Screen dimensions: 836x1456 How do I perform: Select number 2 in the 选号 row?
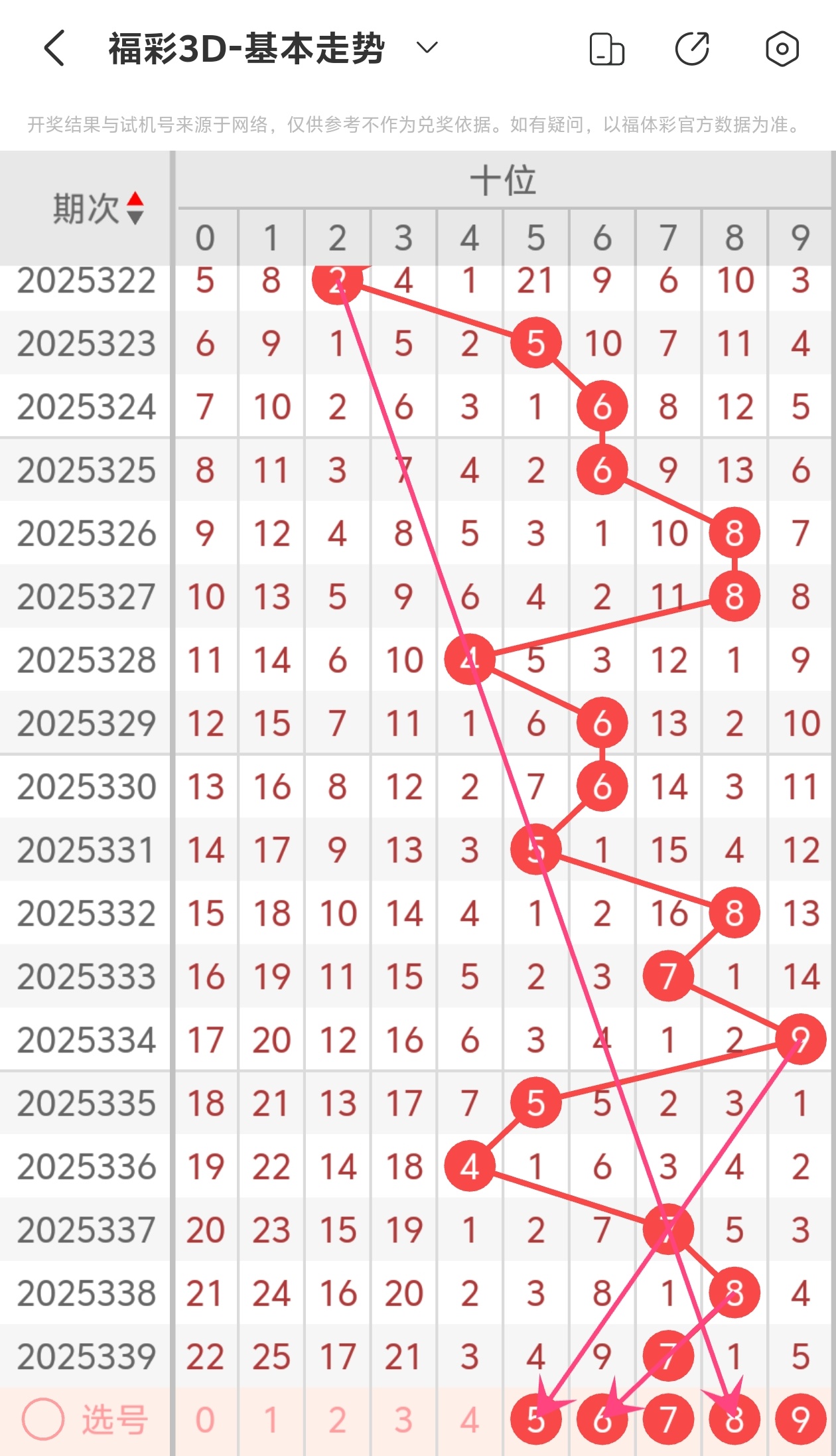coord(337,1420)
